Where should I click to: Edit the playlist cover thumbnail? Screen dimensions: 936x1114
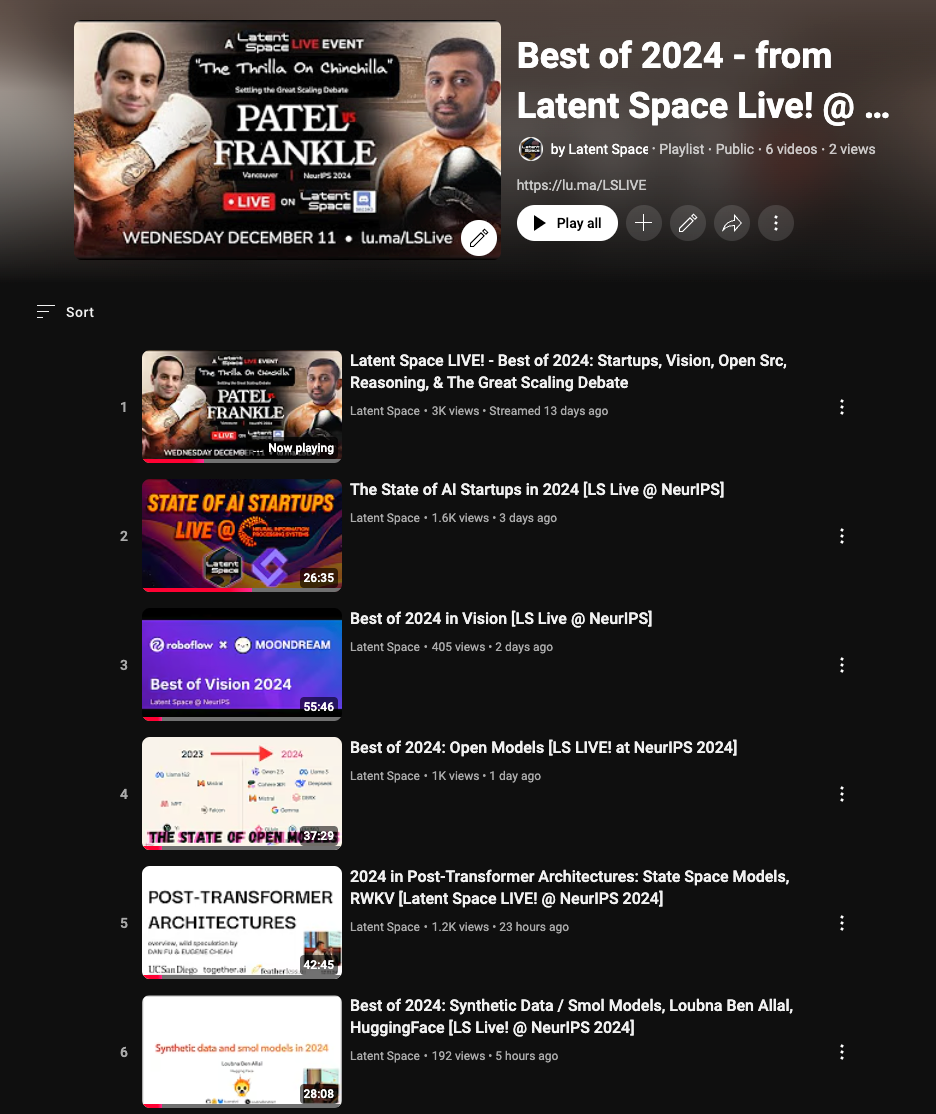pyautogui.click(x=479, y=238)
